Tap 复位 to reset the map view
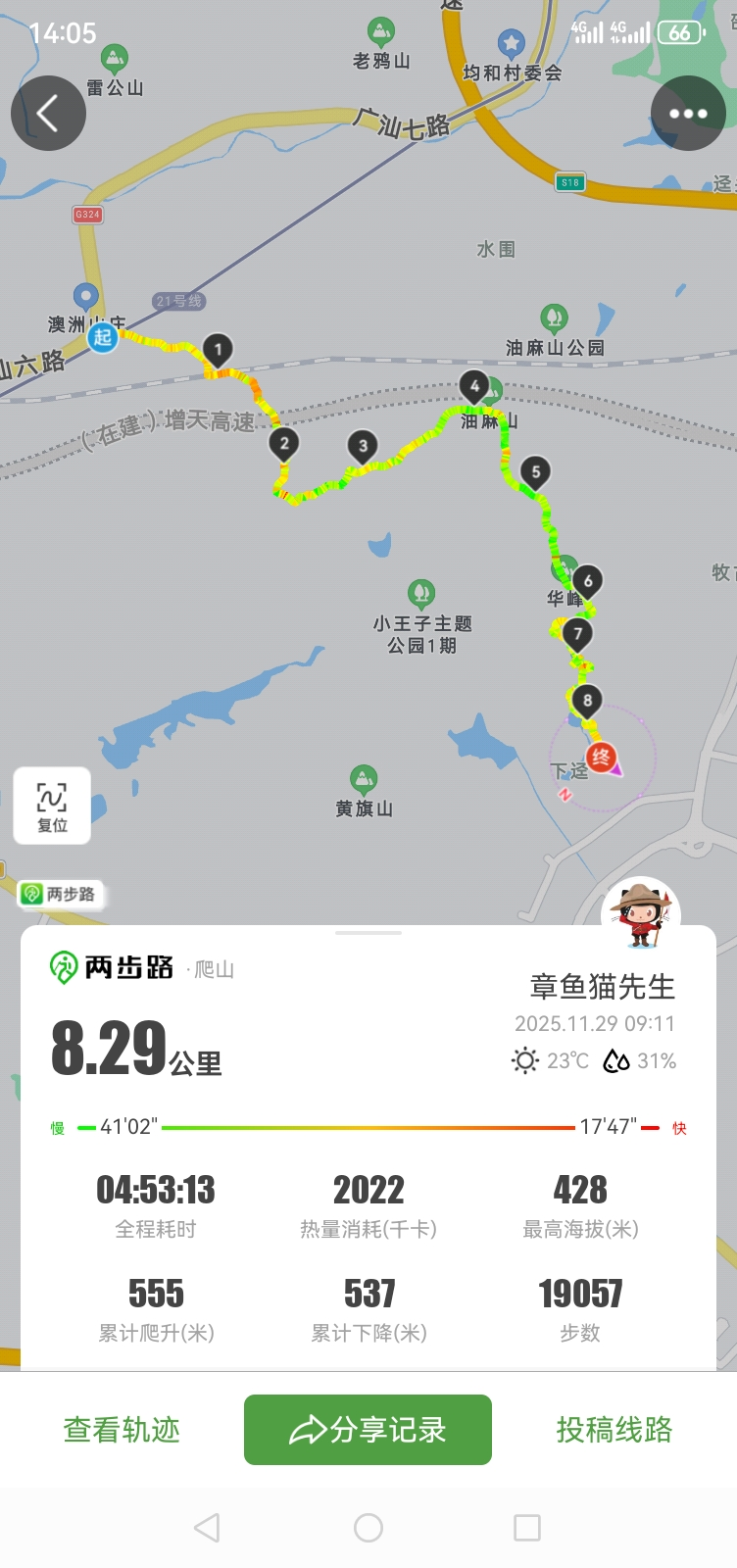The image size is (737, 1568). pyautogui.click(x=52, y=807)
